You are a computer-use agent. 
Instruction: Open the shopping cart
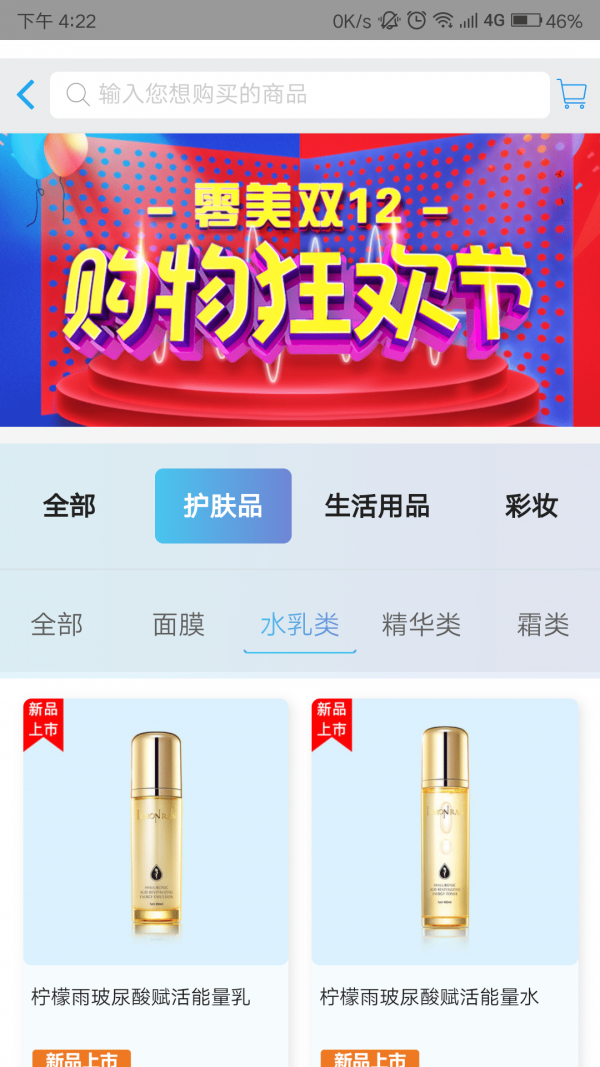tap(572, 95)
